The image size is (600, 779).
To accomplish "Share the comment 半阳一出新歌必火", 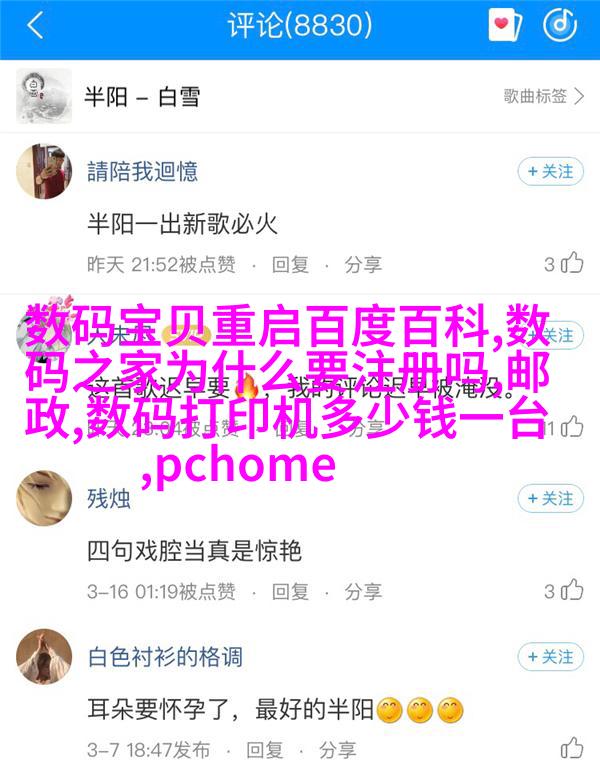I will 363,264.
